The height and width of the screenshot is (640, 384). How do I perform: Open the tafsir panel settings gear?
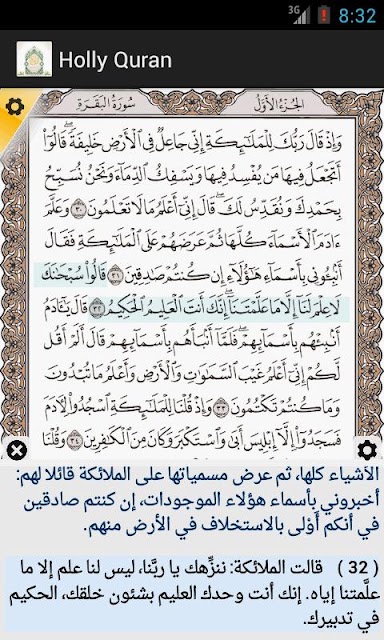point(367,451)
